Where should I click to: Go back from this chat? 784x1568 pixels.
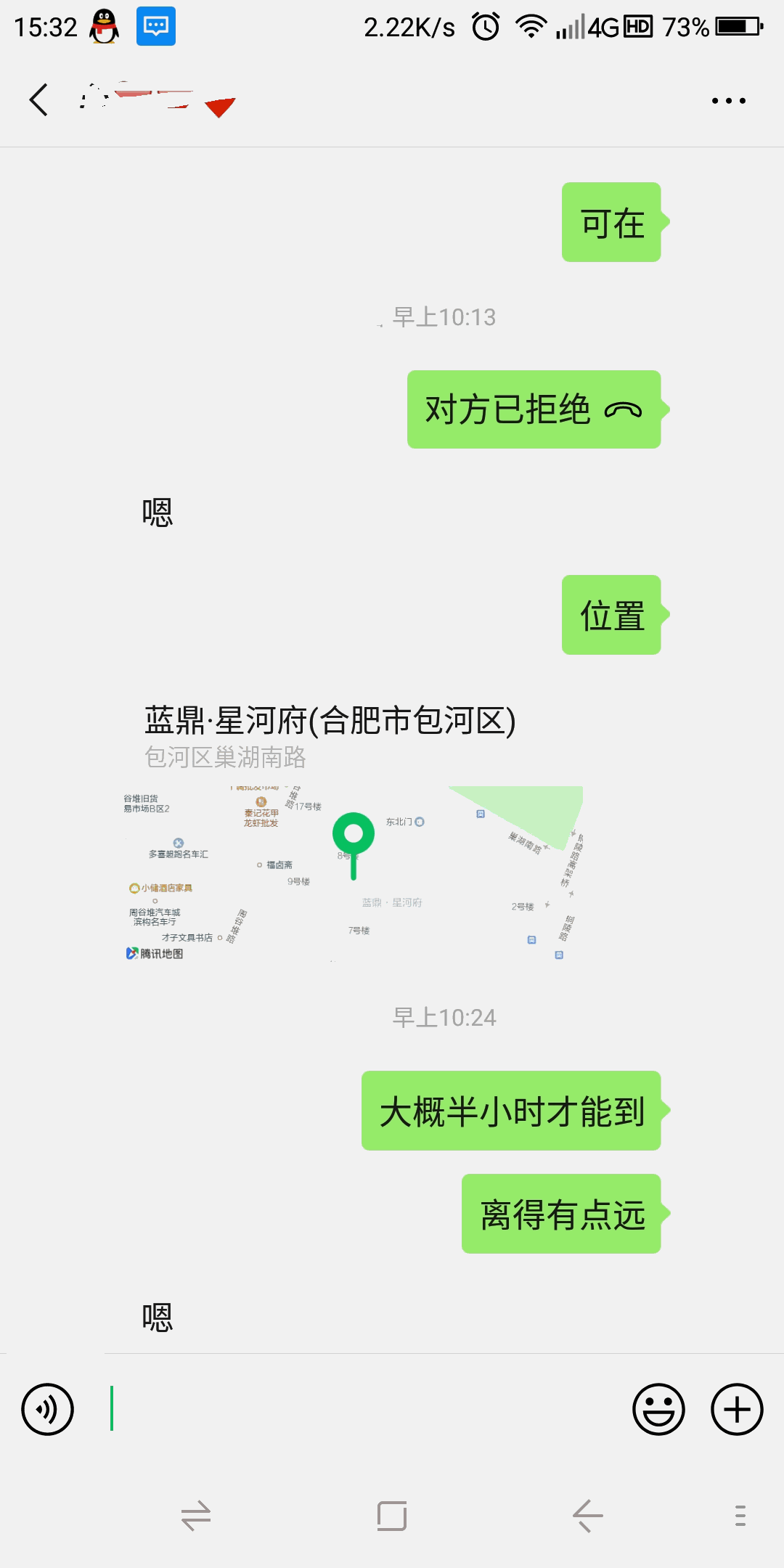[x=39, y=100]
